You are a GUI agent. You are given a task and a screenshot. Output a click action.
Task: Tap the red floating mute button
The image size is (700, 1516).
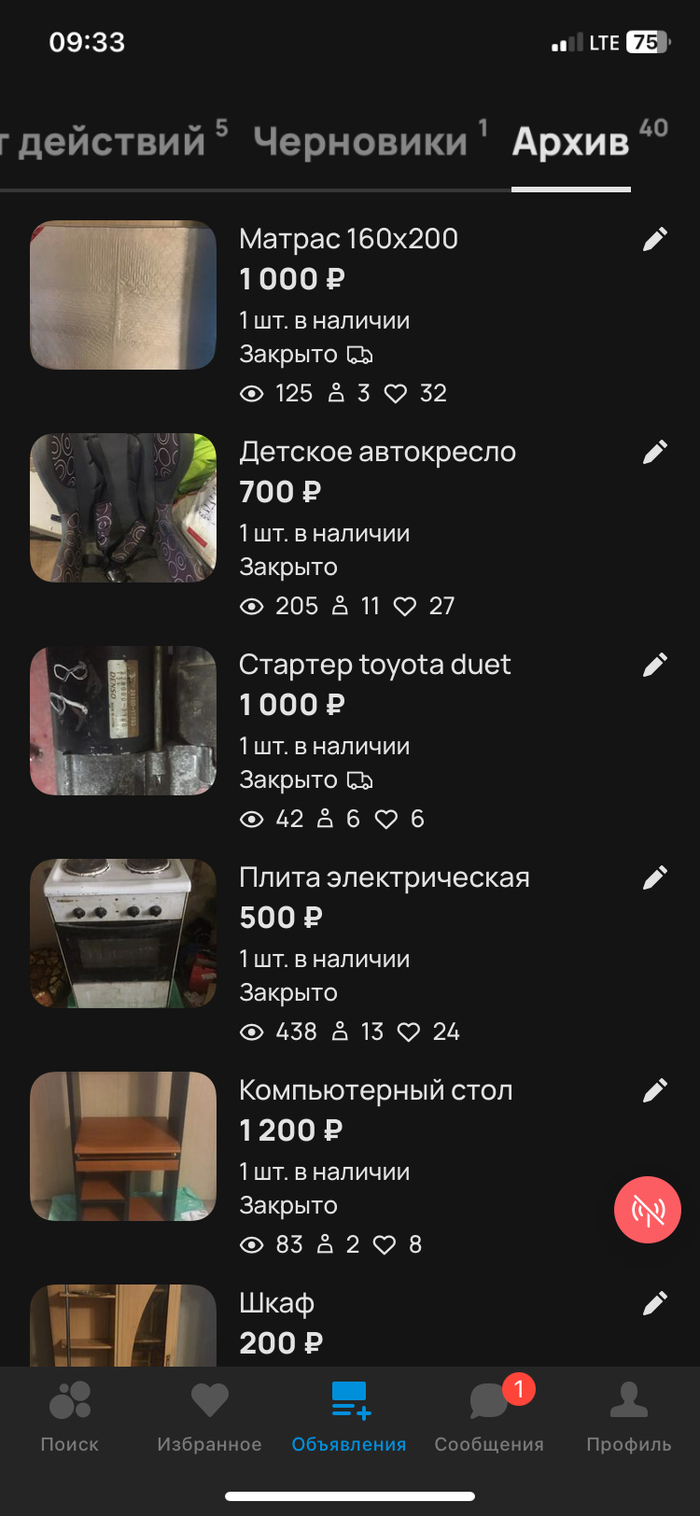[647, 1210]
